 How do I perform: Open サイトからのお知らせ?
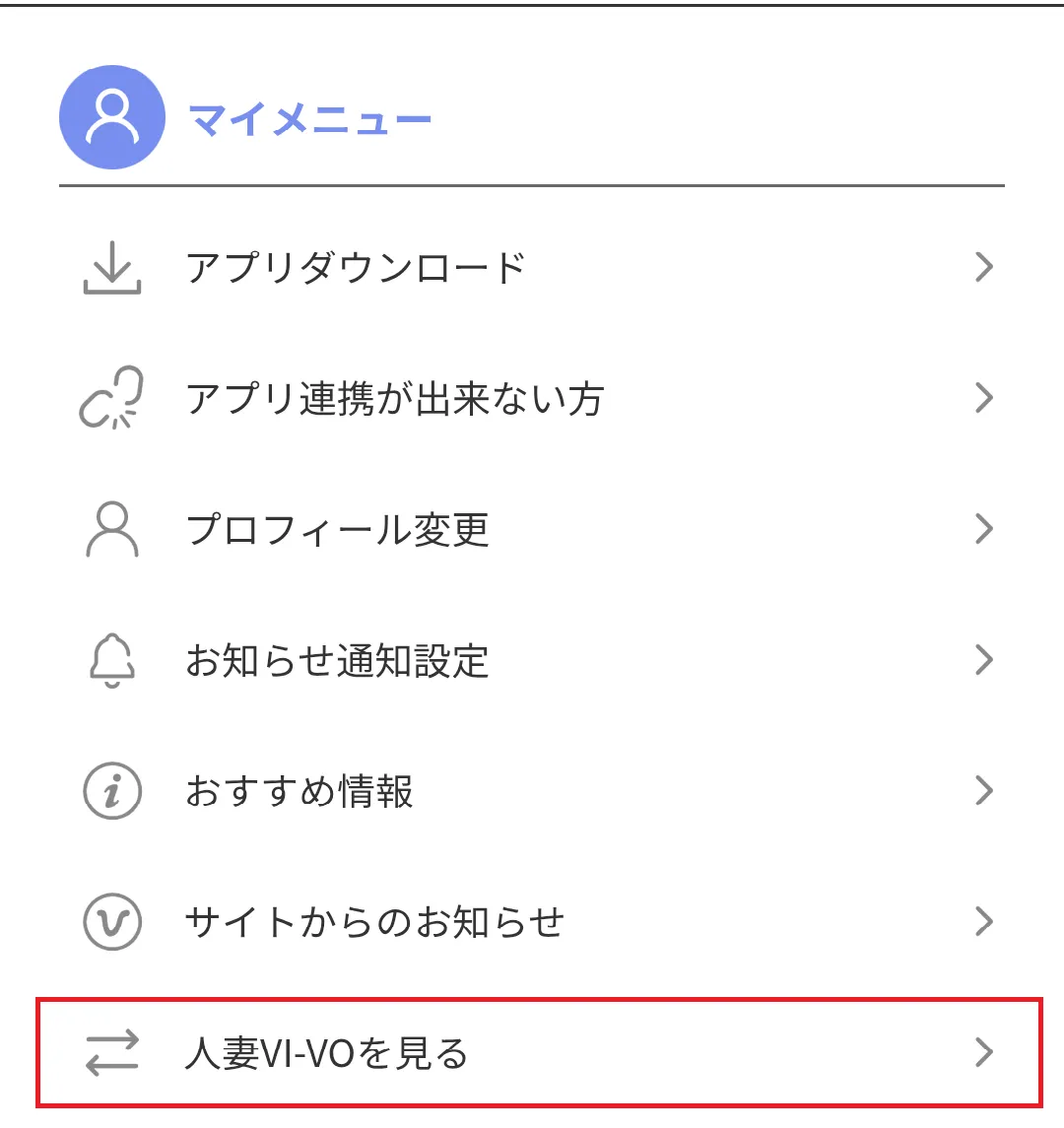click(532, 923)
